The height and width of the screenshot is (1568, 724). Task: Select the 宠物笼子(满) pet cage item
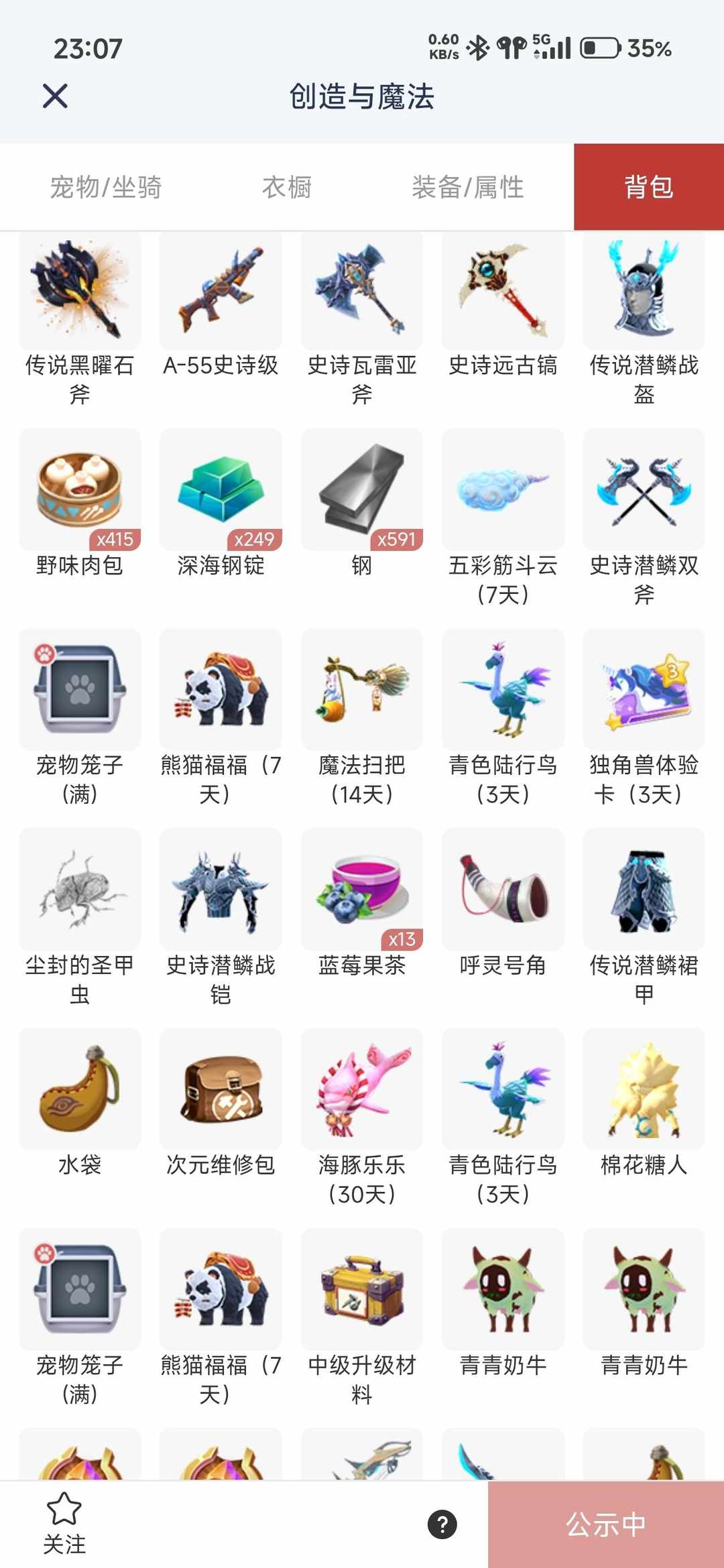click(x=79, y=690)
